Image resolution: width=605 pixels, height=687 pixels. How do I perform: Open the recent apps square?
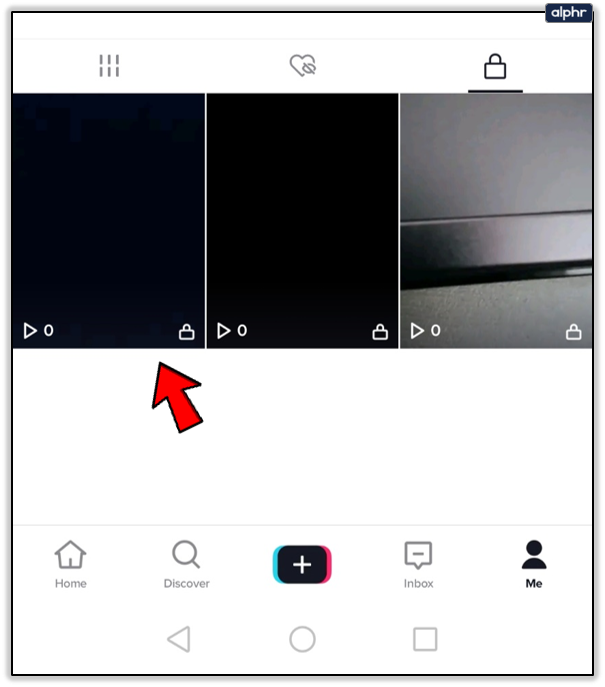[x=425, y=639]
